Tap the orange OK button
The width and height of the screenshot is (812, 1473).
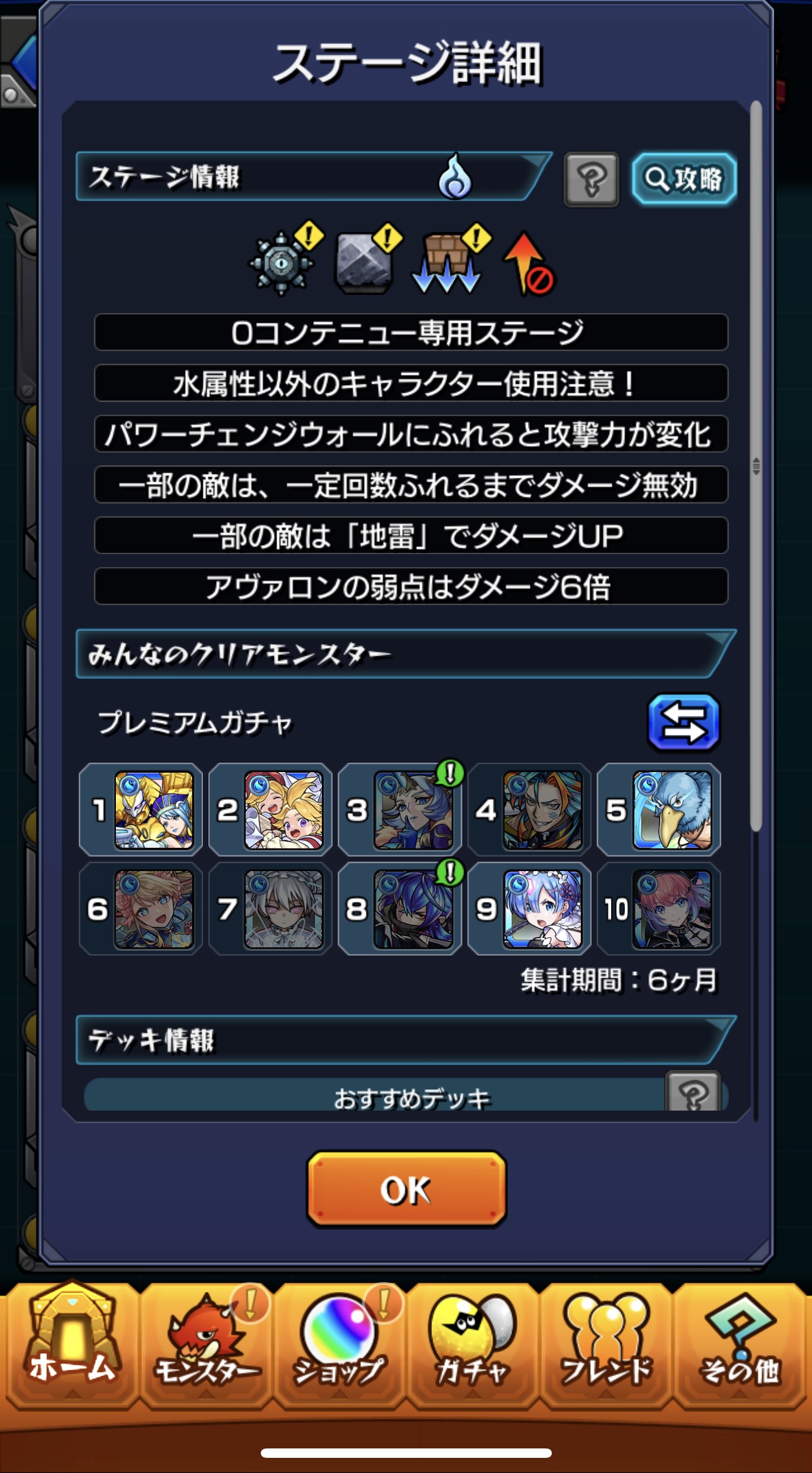click(406, 1189)
